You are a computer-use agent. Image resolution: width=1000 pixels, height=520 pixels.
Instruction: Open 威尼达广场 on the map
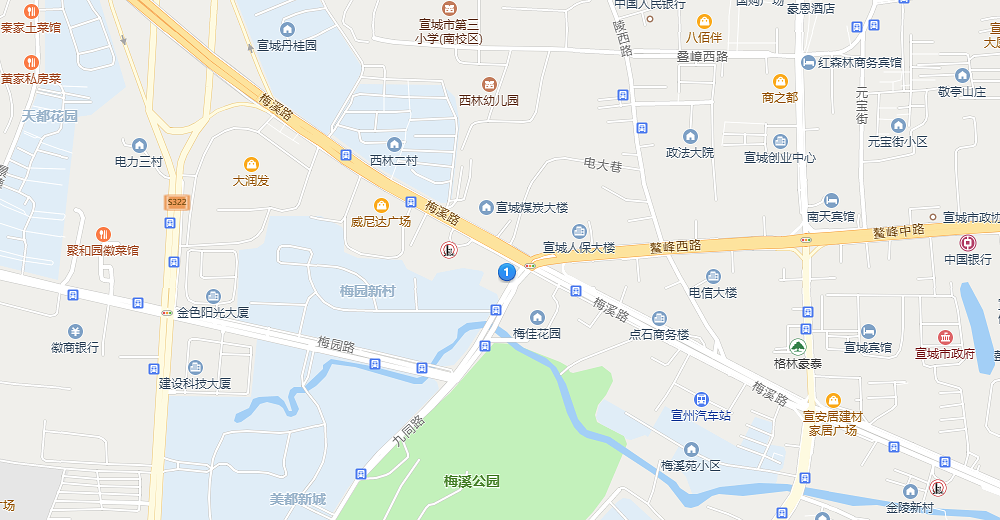click(x=381, y=205)
